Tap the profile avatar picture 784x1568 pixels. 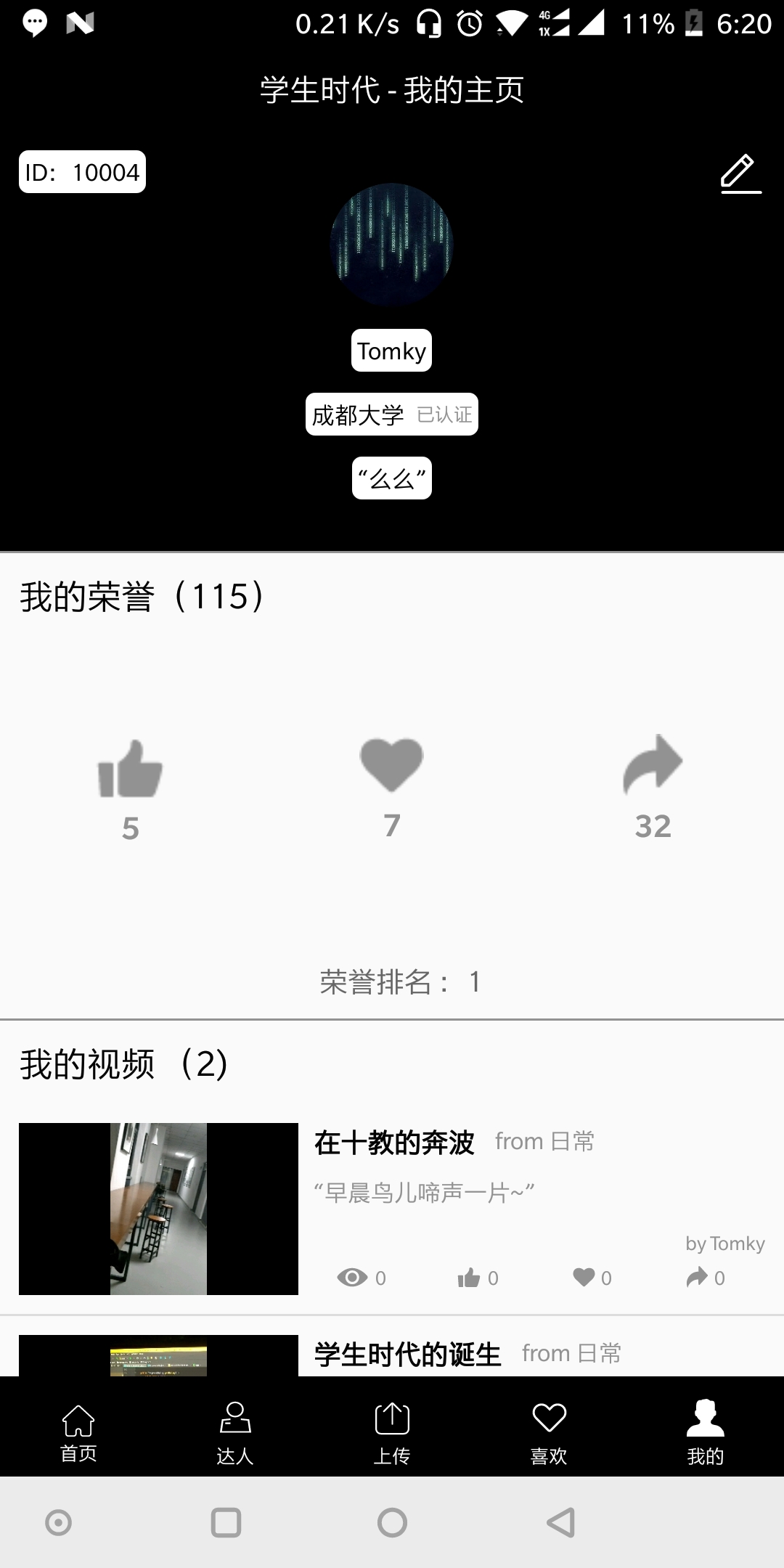391,244
